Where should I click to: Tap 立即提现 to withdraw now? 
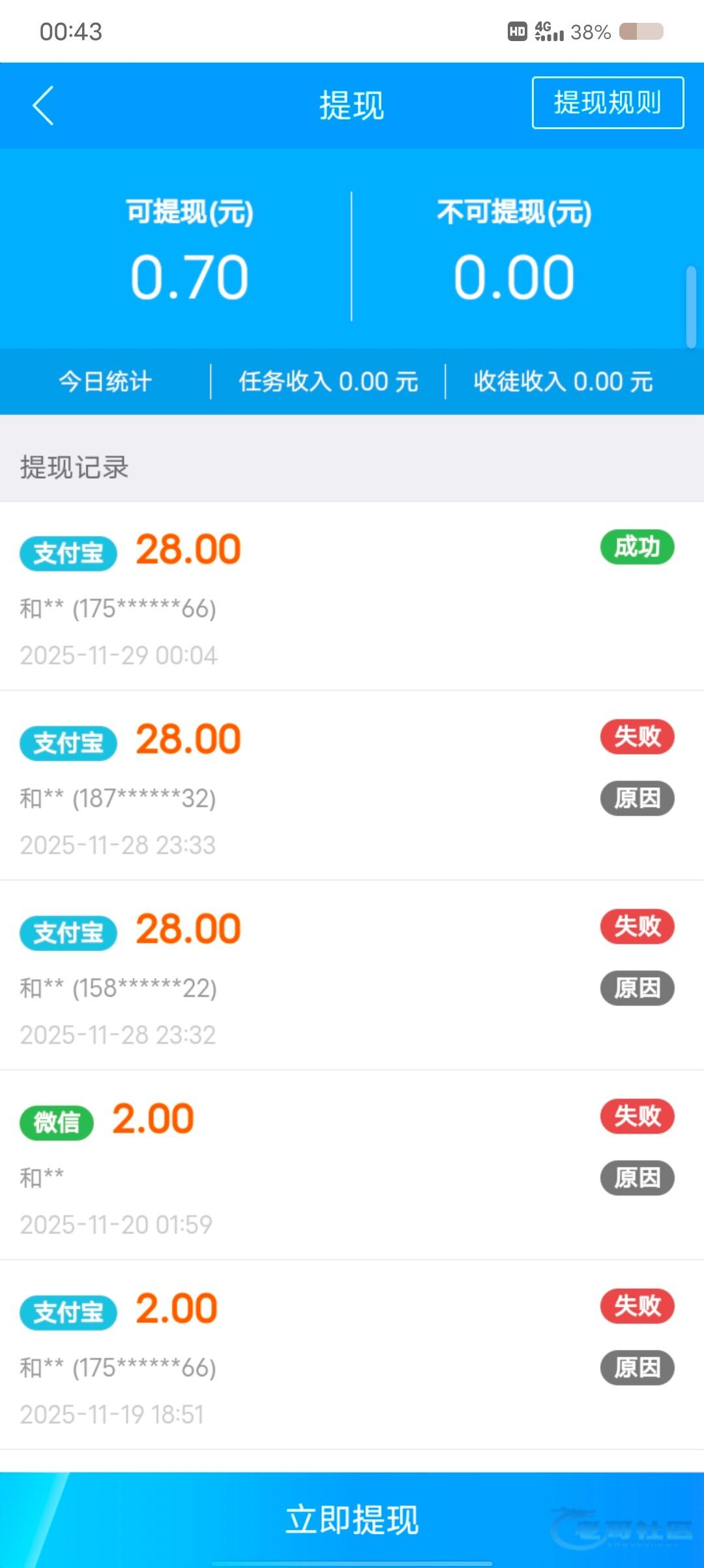pos(352,1519)
